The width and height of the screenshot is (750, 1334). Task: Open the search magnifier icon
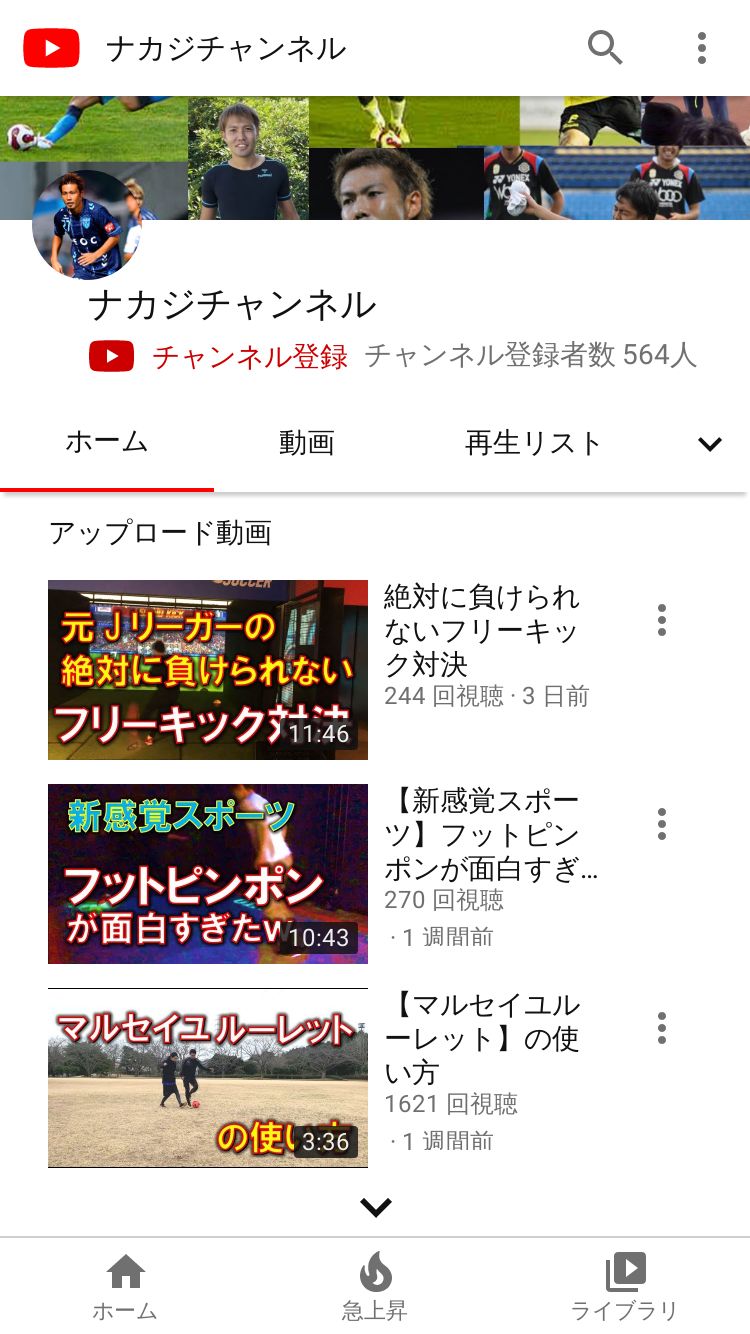605,47
